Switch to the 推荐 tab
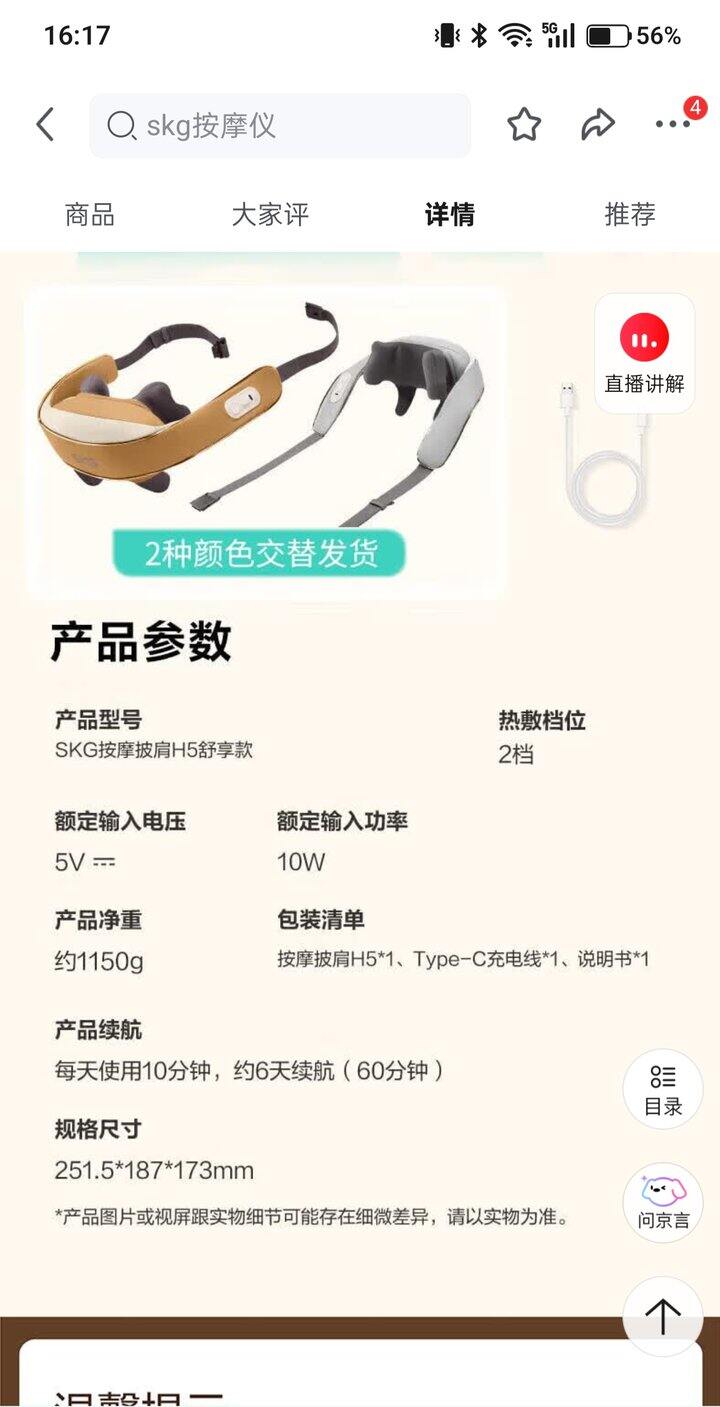This screenshot has width=720, height=1407. (x=630, y=215)
